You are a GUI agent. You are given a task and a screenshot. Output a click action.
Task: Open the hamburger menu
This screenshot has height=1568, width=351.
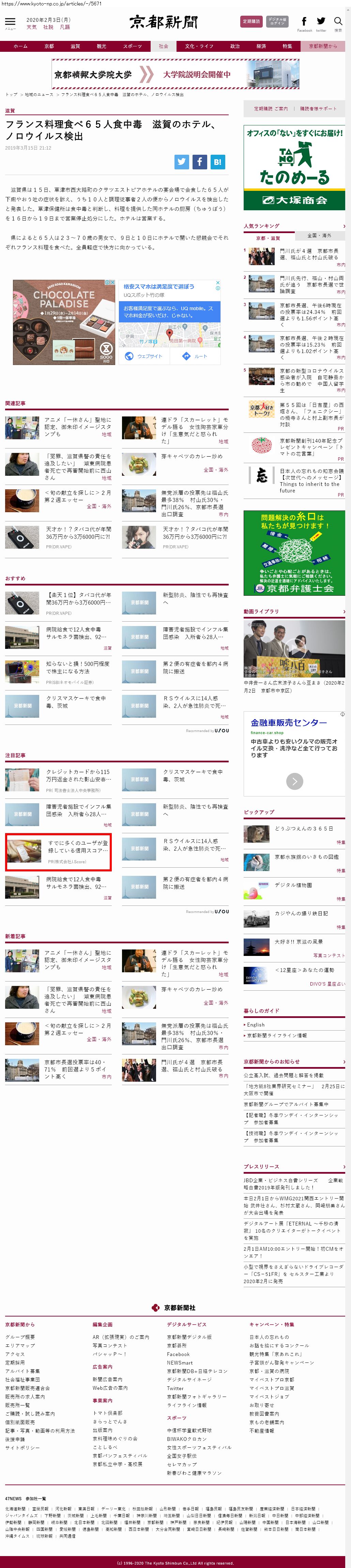click(x=10, y=22)
